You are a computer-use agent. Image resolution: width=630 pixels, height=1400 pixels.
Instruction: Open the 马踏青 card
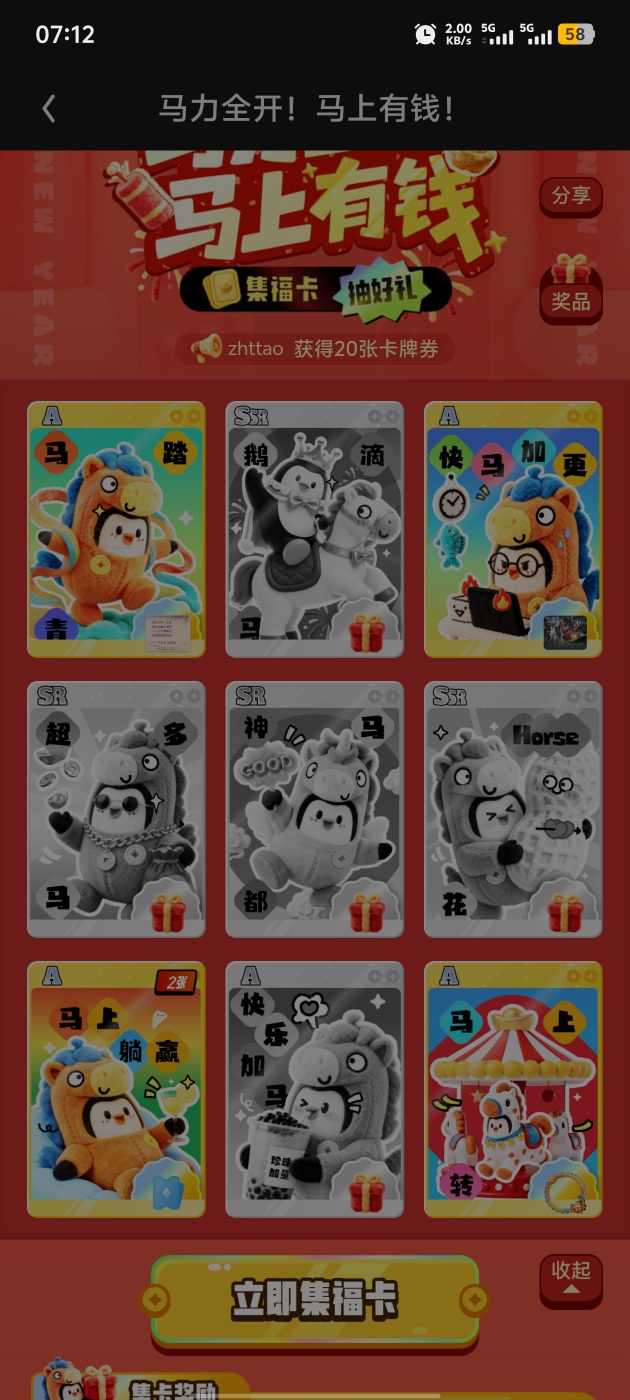click(x=116, y=529)
